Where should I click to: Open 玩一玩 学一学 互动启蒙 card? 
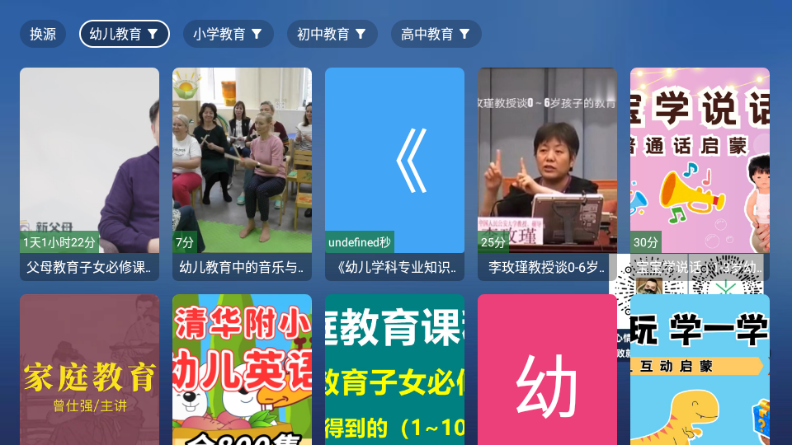tap(699, 380)
